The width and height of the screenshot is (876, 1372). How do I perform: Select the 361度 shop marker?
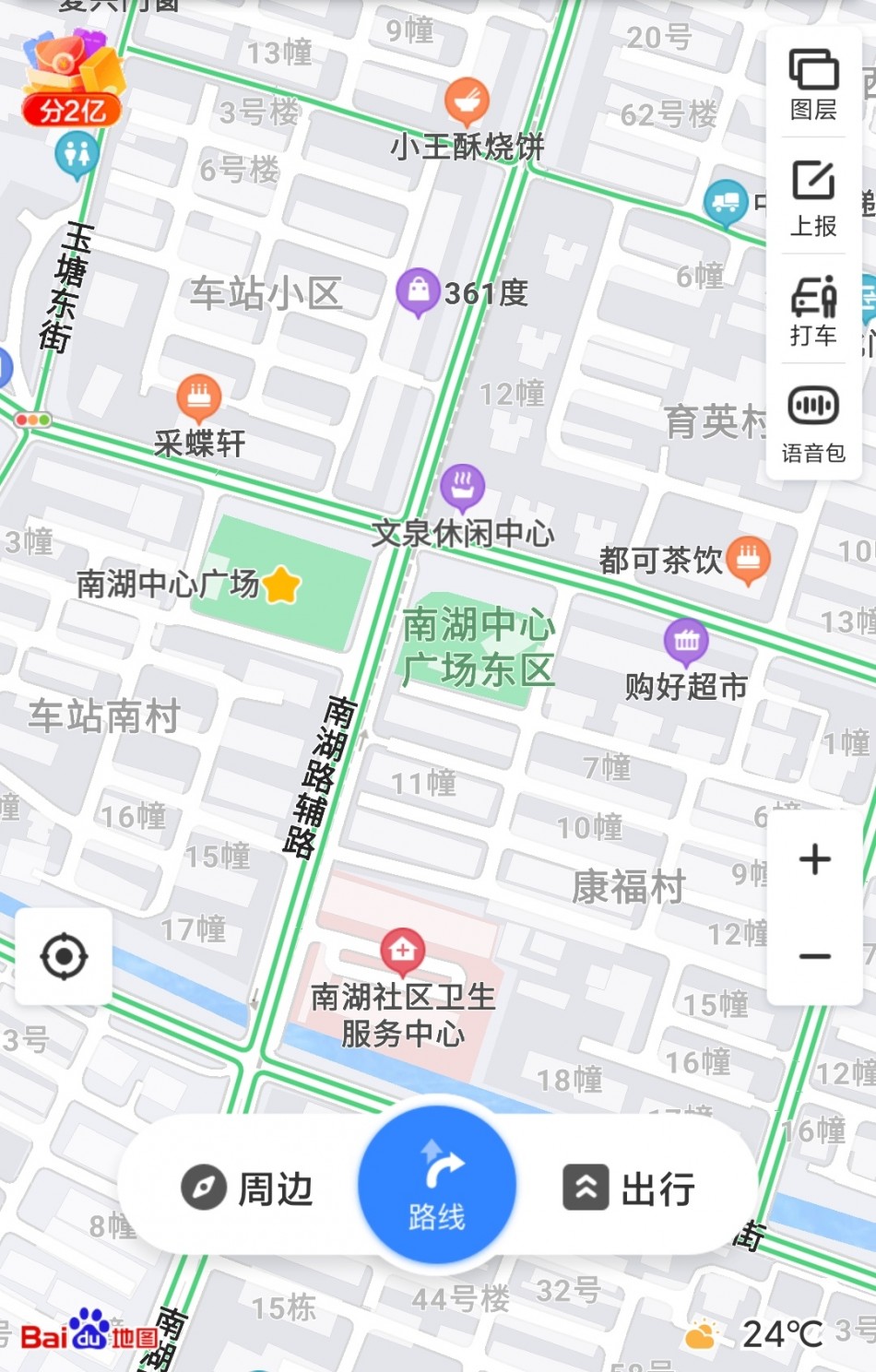point(418,291)
